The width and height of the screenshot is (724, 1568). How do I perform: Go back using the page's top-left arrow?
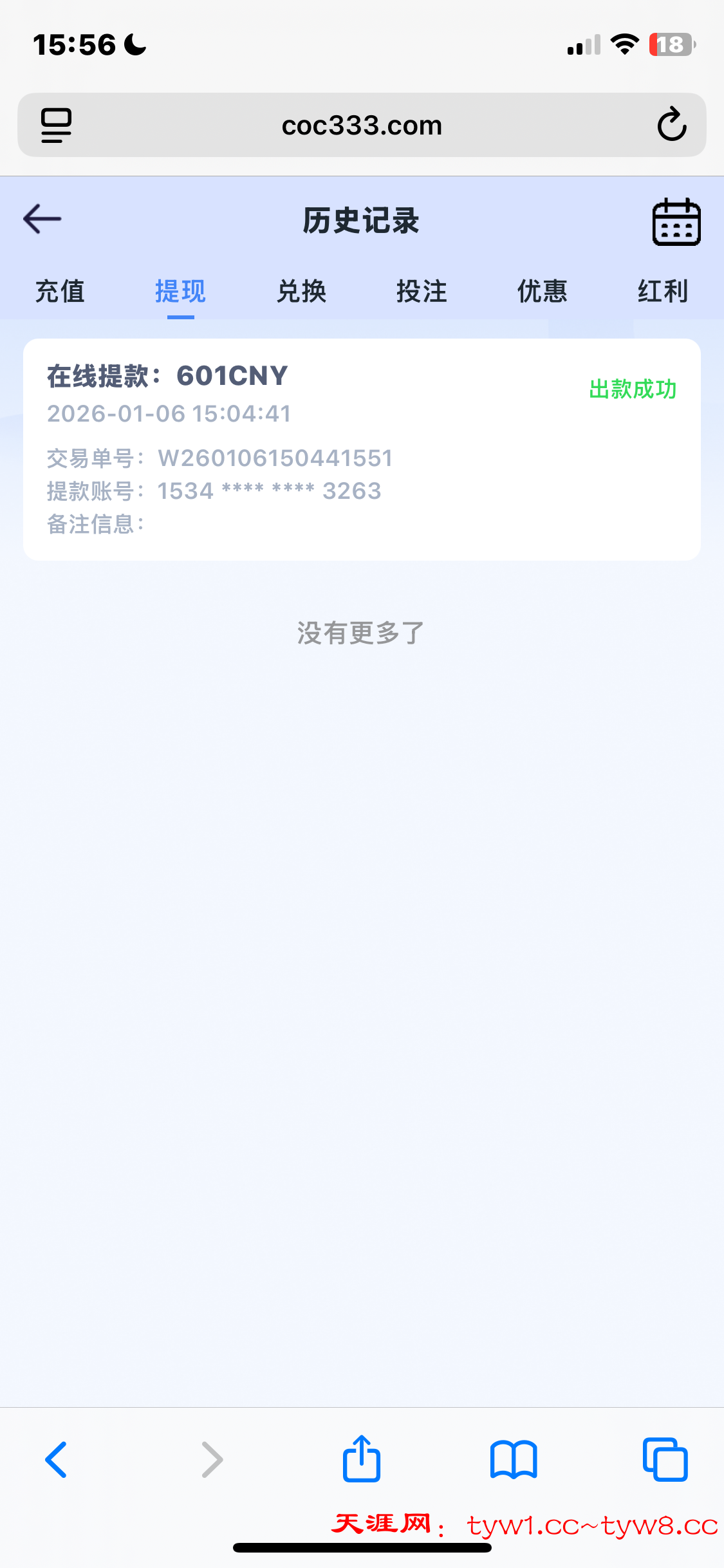coord(42,219)
